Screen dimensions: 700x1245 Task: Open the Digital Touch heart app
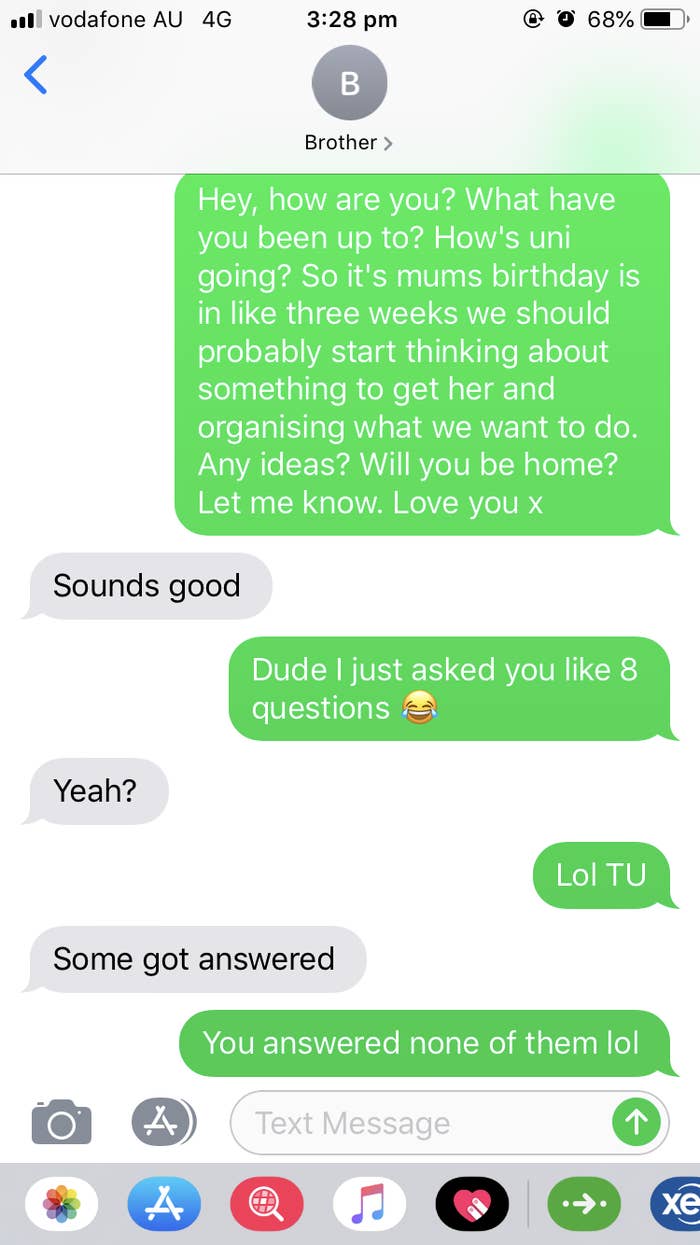pyautogui.click(x=472, y=1204)
